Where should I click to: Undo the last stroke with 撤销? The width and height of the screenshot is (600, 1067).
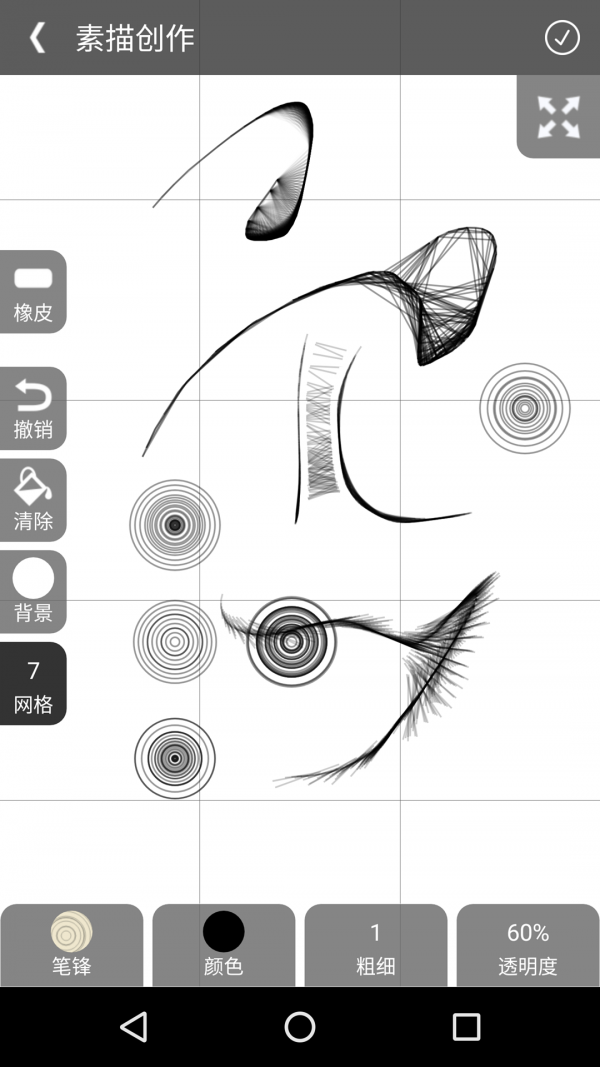click(x=33, y=409)
